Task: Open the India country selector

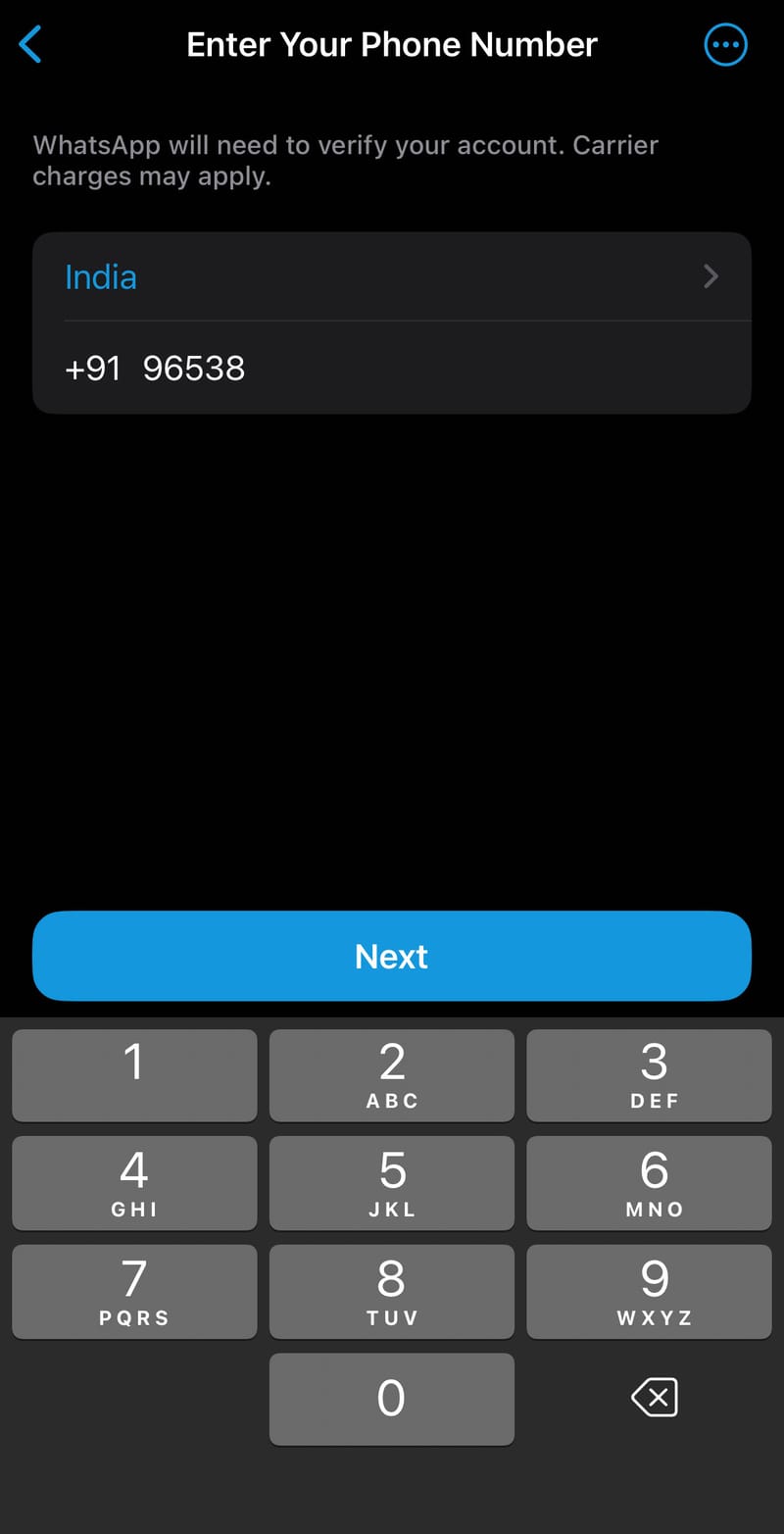Action: 392,277
